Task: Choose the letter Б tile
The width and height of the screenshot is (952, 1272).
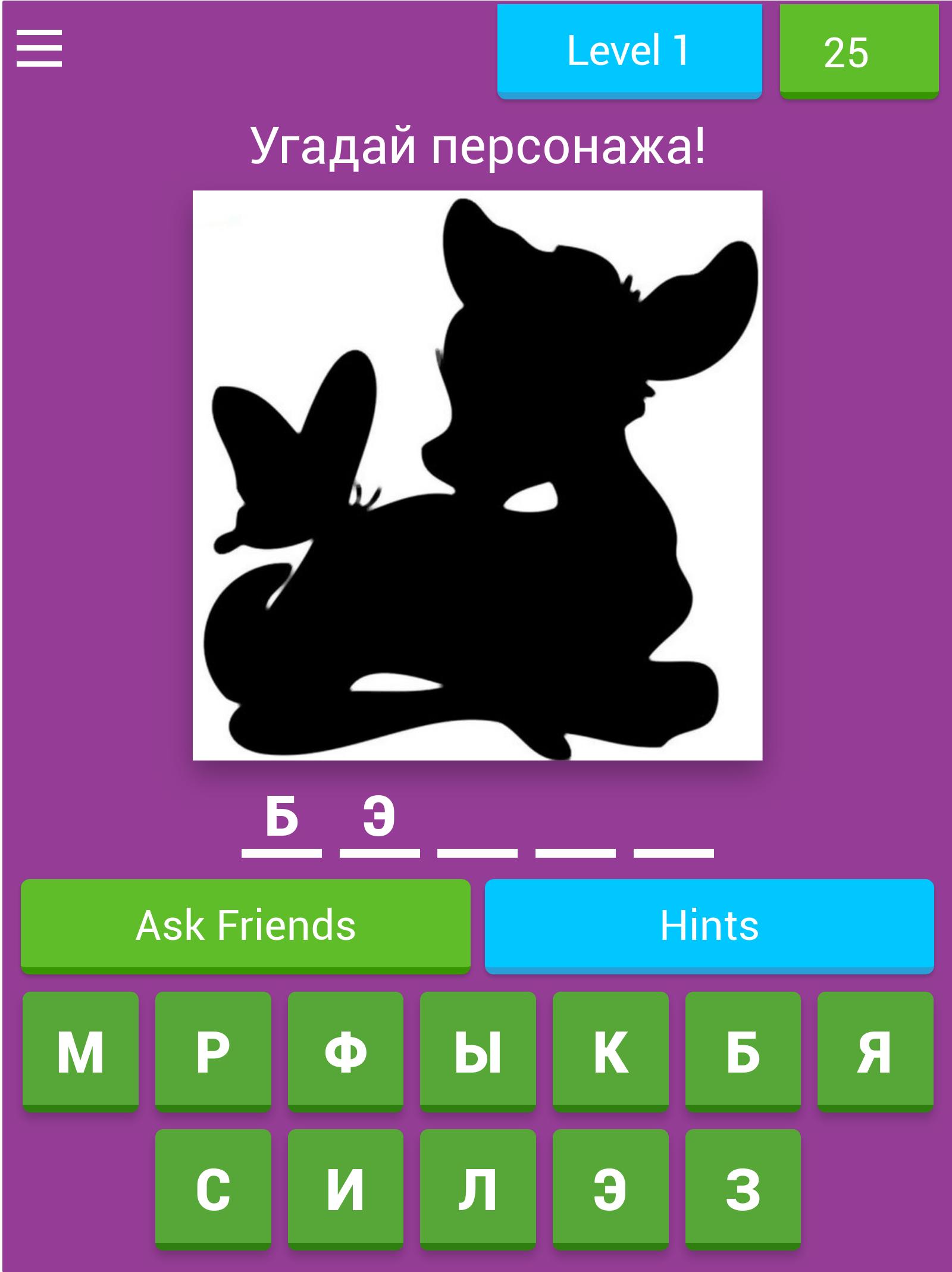Action: pos(743,1052)
